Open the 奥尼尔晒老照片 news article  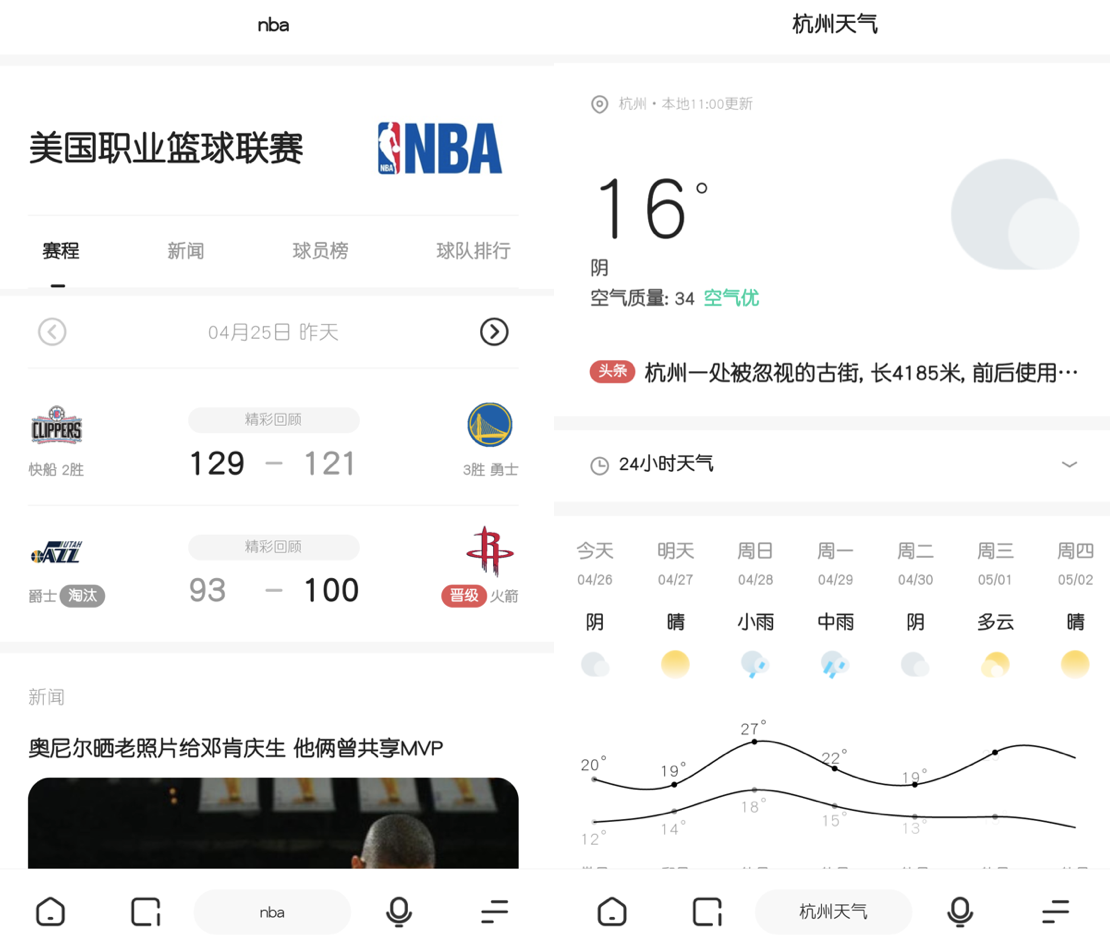pyautogui.click(x=235, y=748)
